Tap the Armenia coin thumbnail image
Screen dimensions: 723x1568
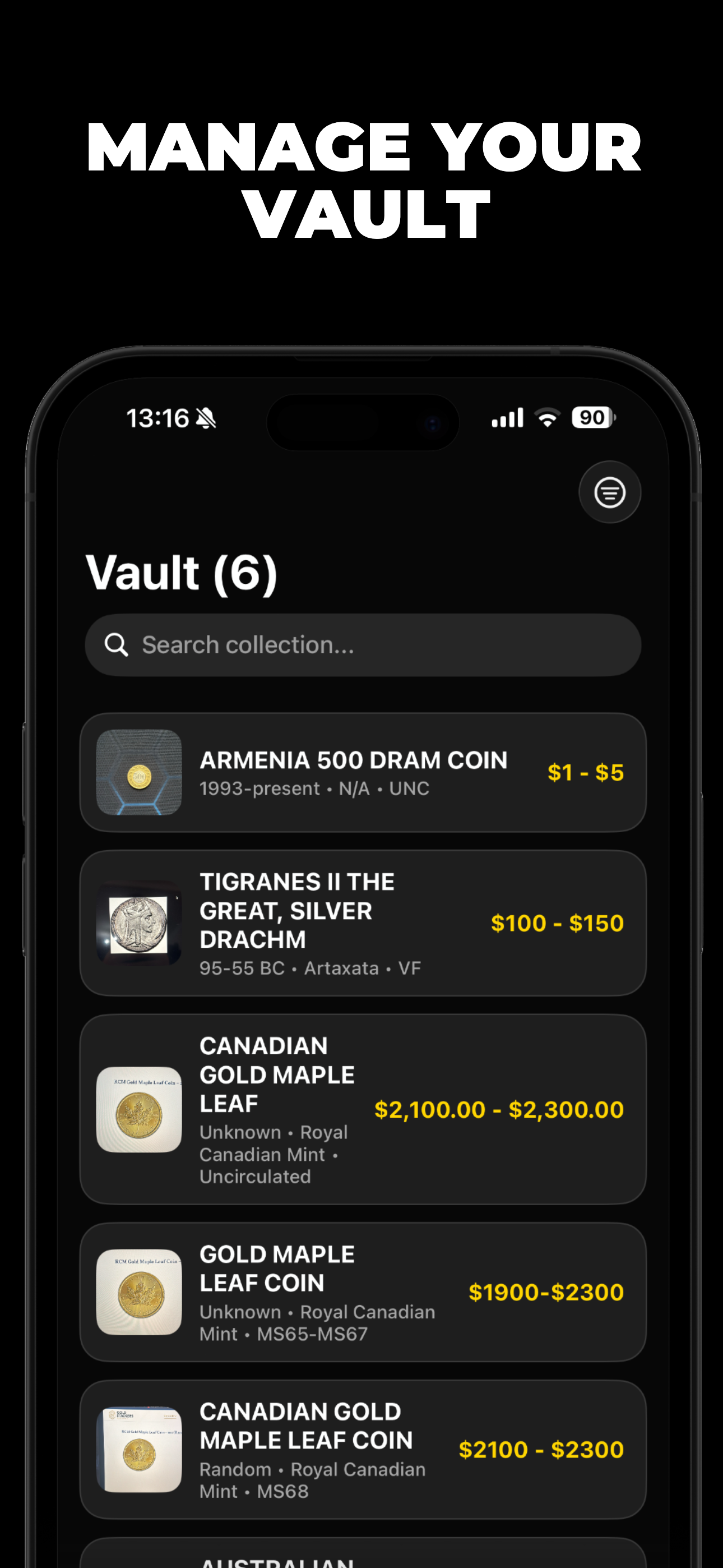(140, 772)
